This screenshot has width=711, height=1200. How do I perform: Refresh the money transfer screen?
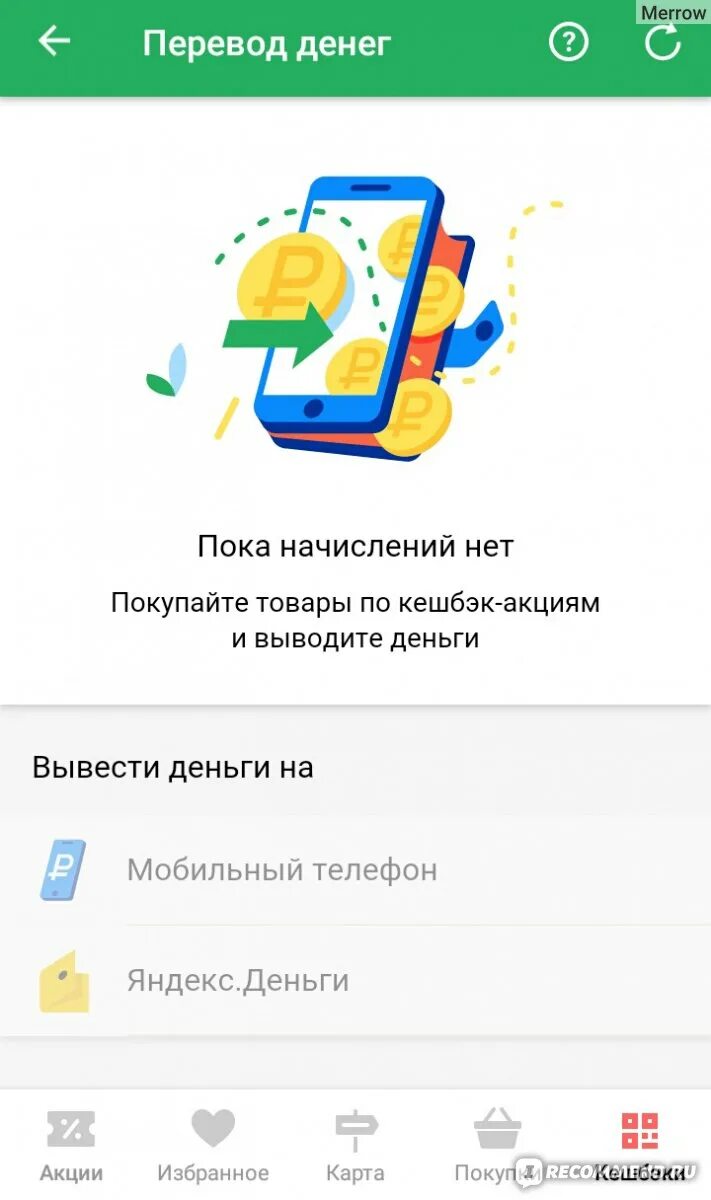tap(661, 43)
